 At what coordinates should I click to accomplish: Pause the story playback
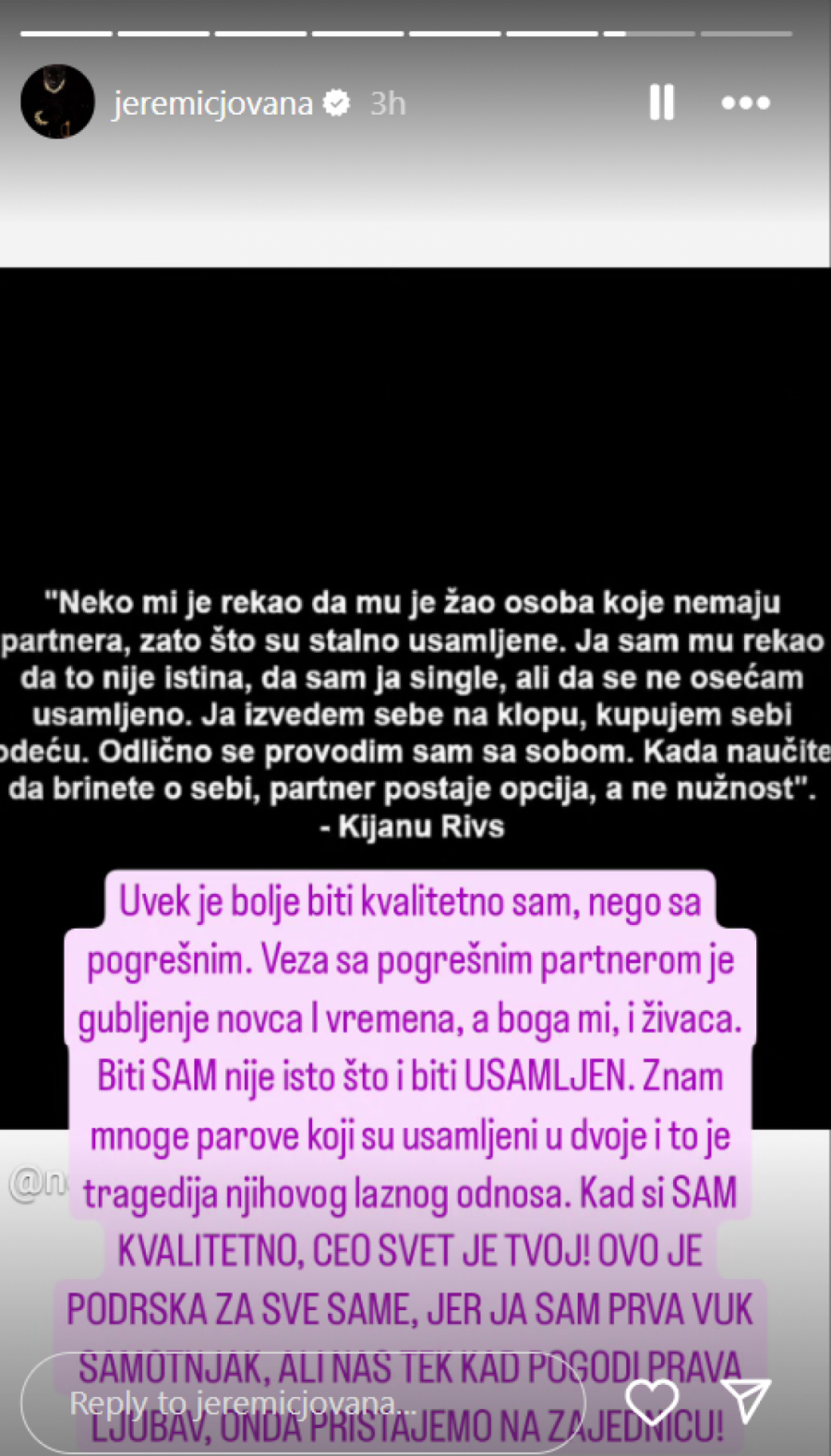[x=661, y=102]
